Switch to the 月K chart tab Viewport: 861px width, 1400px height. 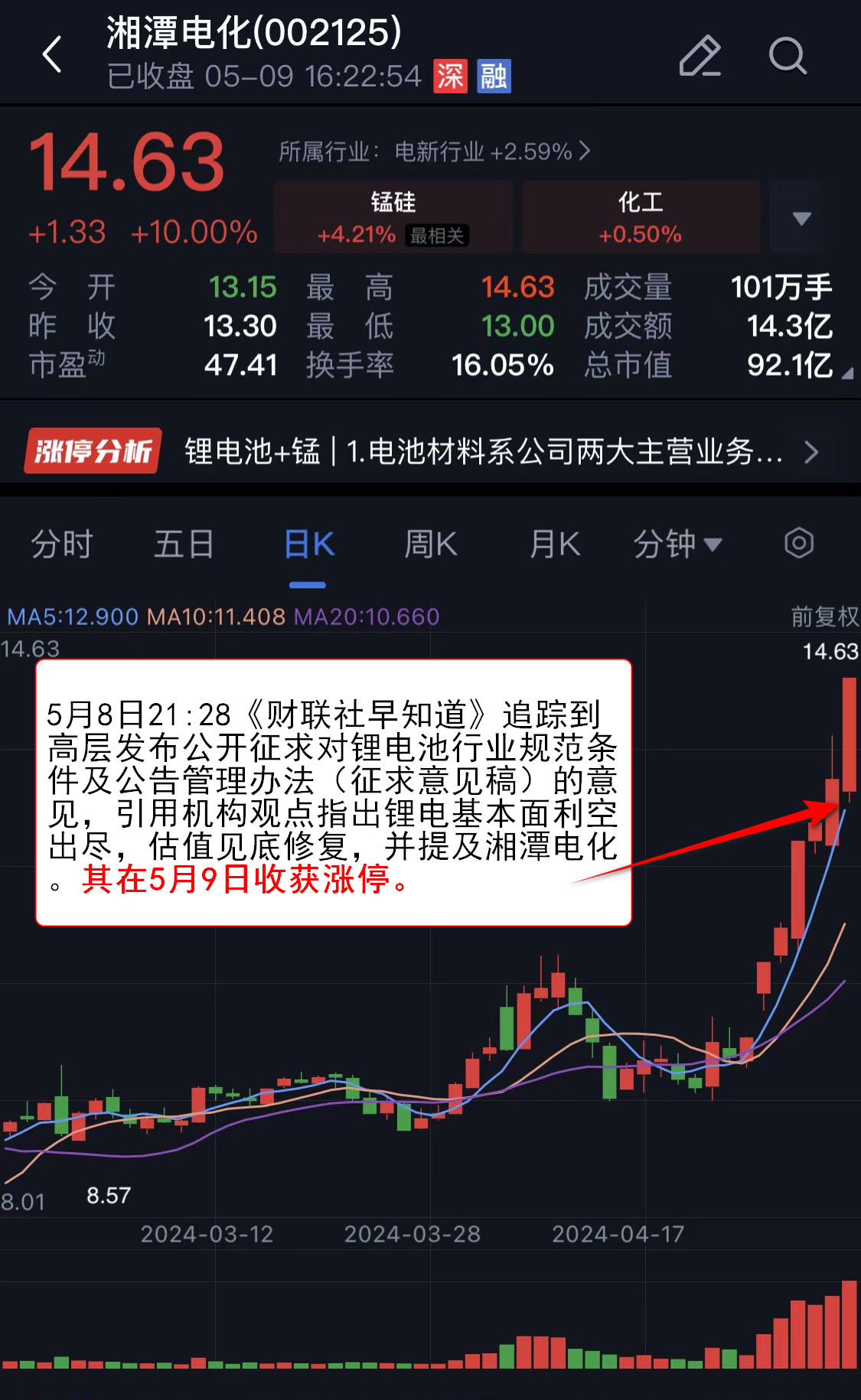point(555,545)
